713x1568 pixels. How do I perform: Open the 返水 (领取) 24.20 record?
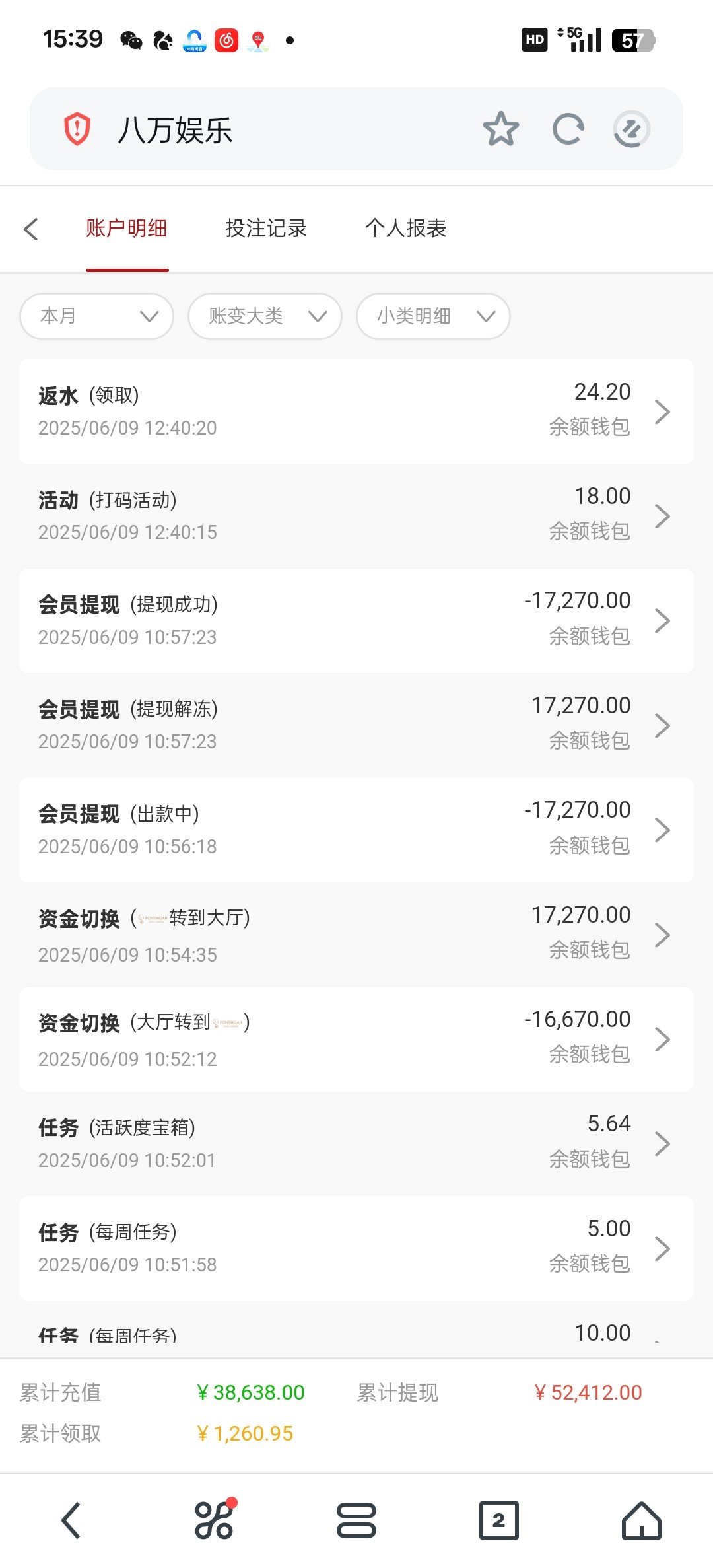pos(356,411)
